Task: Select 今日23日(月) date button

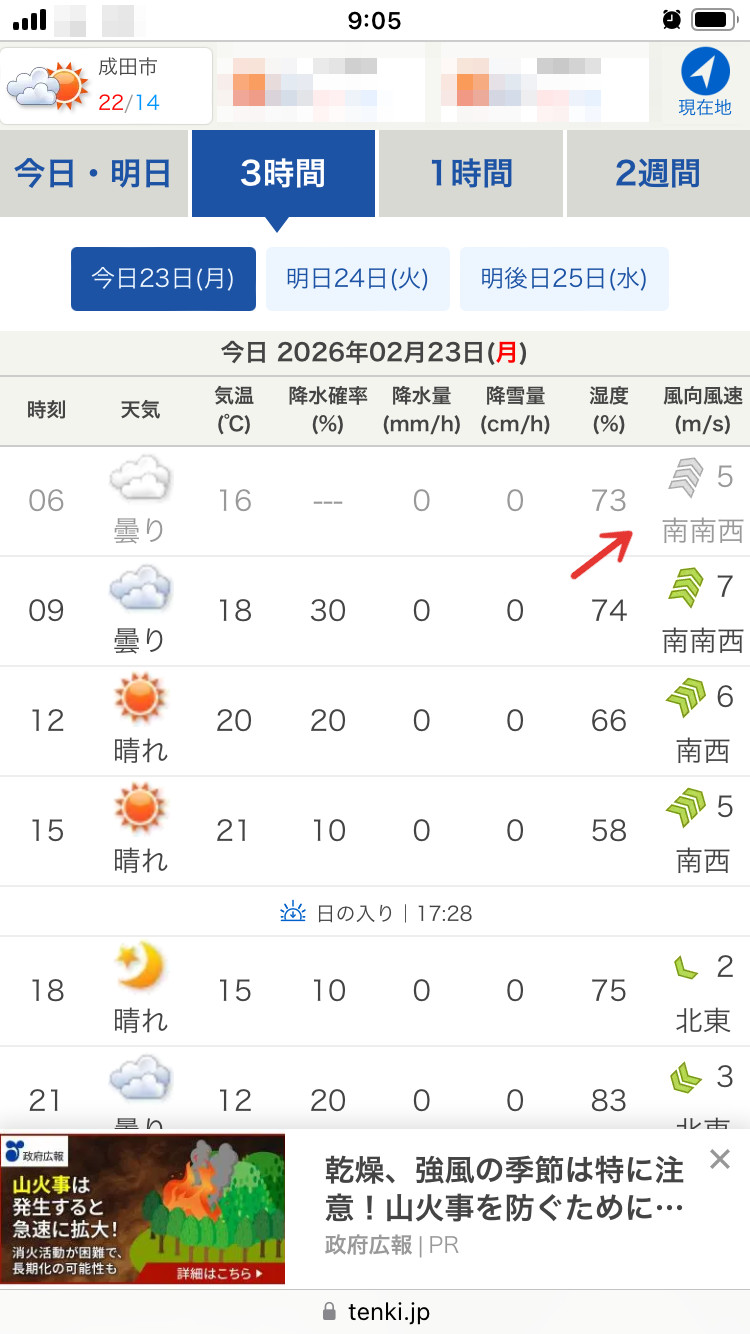Action: coord(163,278)
